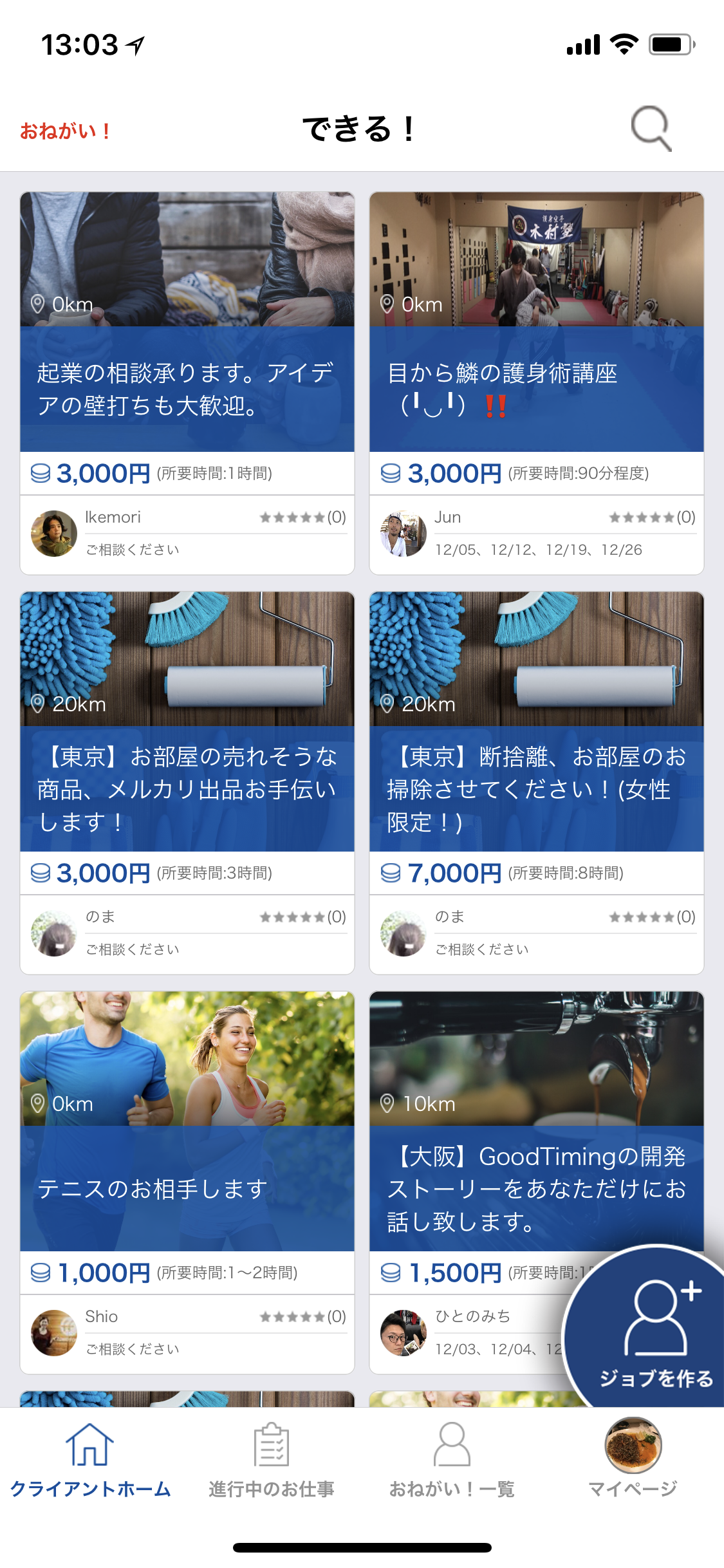Open Ikemori's 起業の相談 job card
The image size is (724, 1568).
coord(187,383)
